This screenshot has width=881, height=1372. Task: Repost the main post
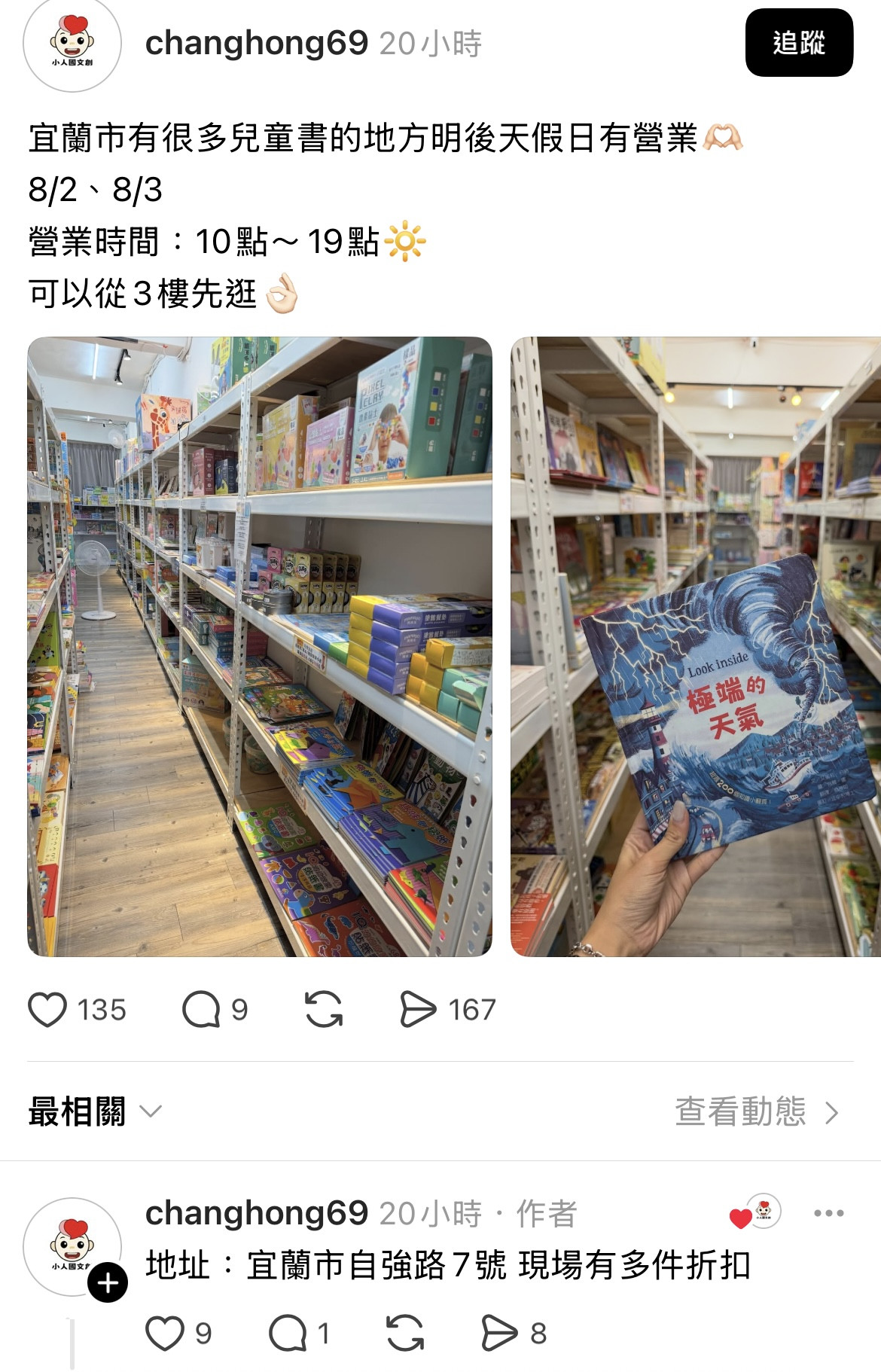[x=324, y=1010]
